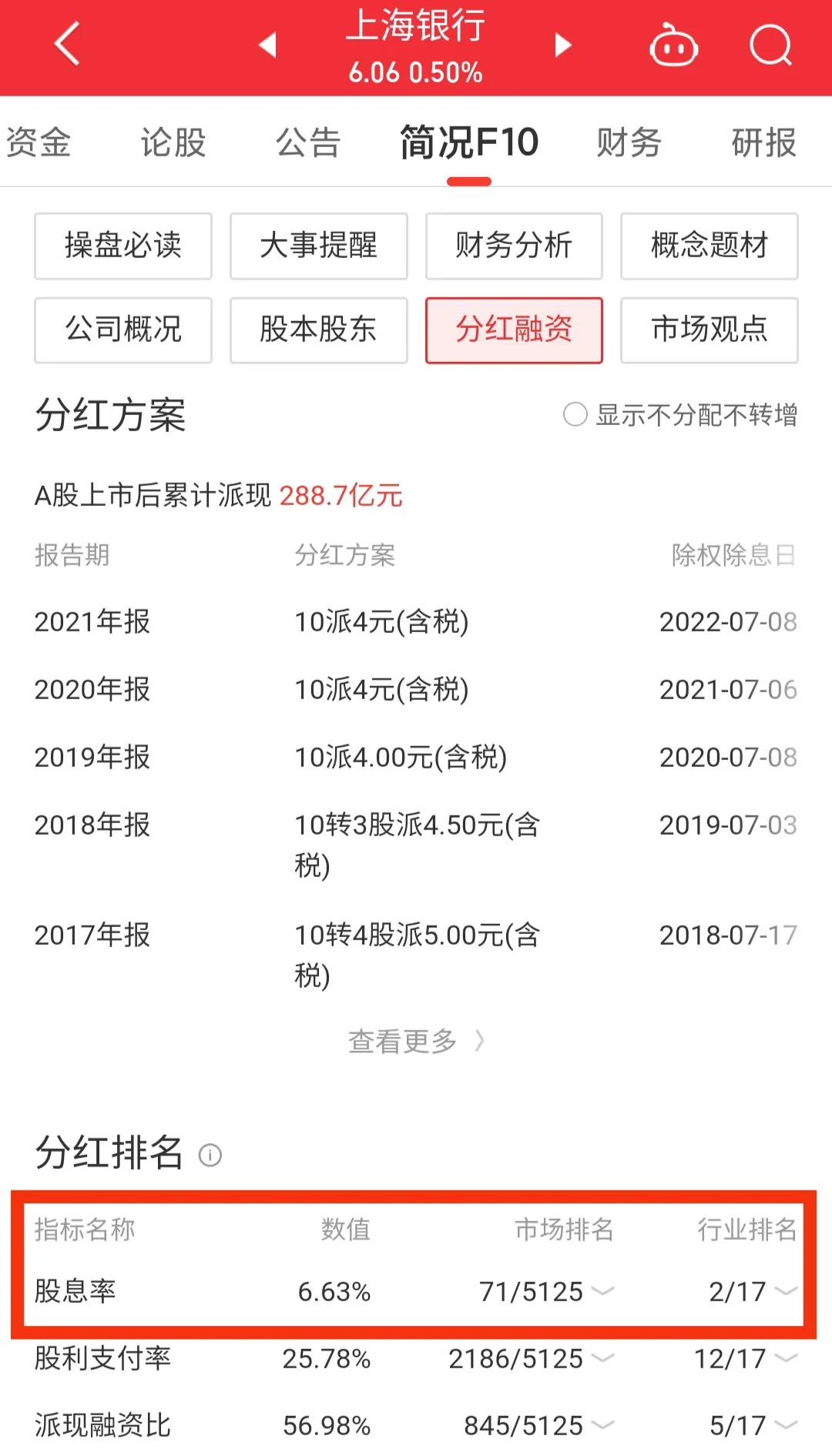This screenshot has height=1456, width=832.
Task: Switch to previous stock with left arrow
Action: click(266, 46)
